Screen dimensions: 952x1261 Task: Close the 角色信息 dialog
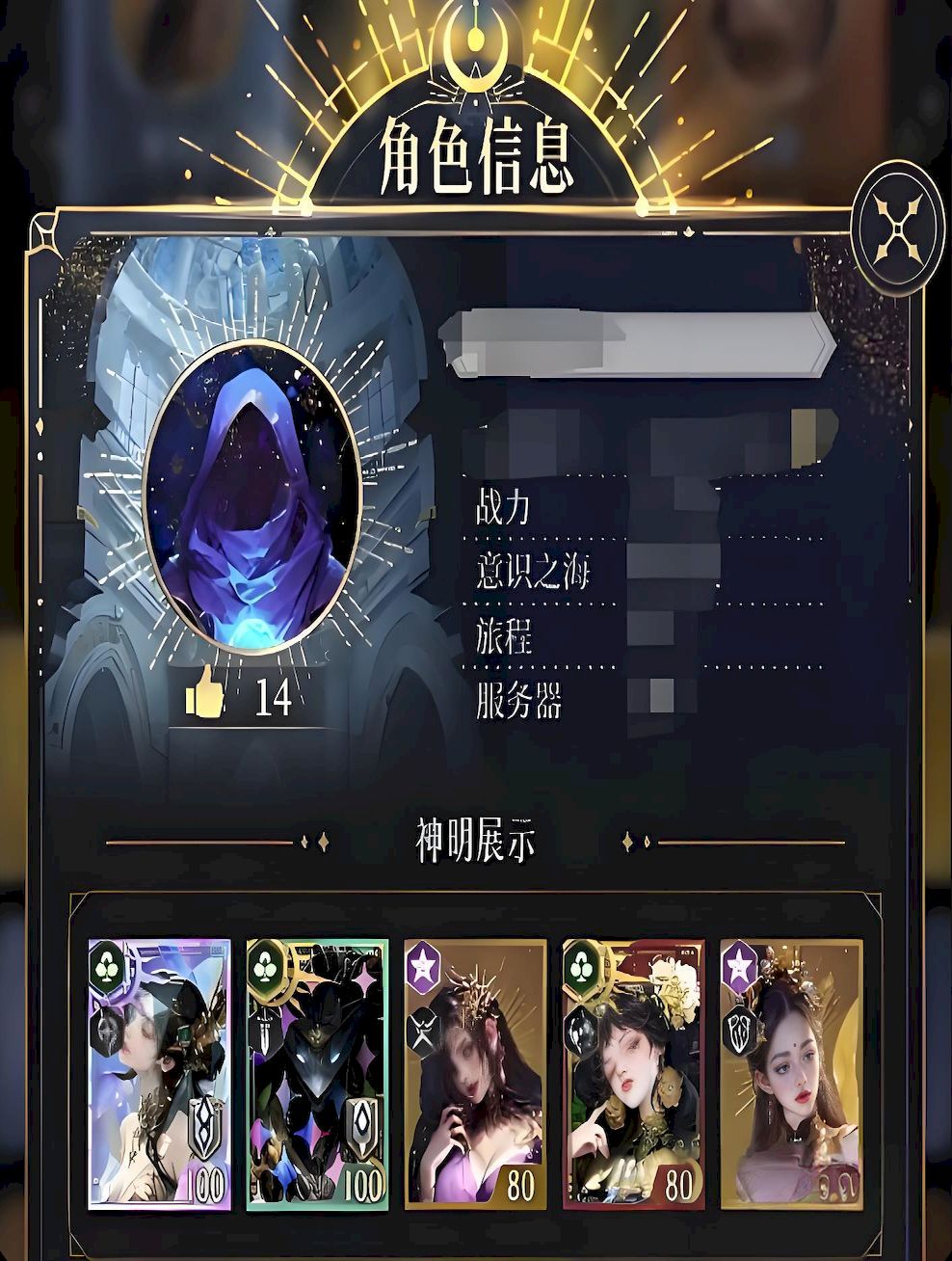(900, 229)
